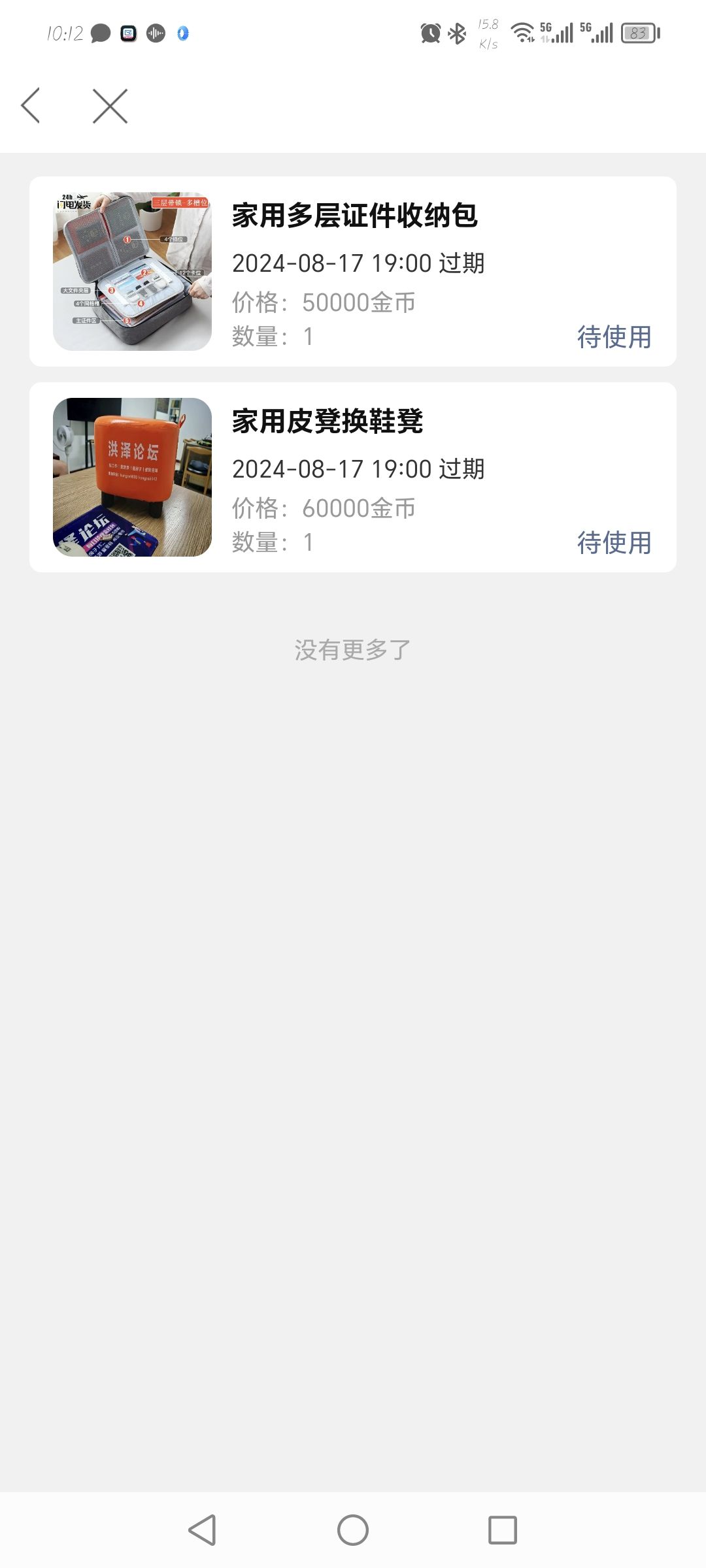
Task: Tap the system home button
Action: (353, 1530)
